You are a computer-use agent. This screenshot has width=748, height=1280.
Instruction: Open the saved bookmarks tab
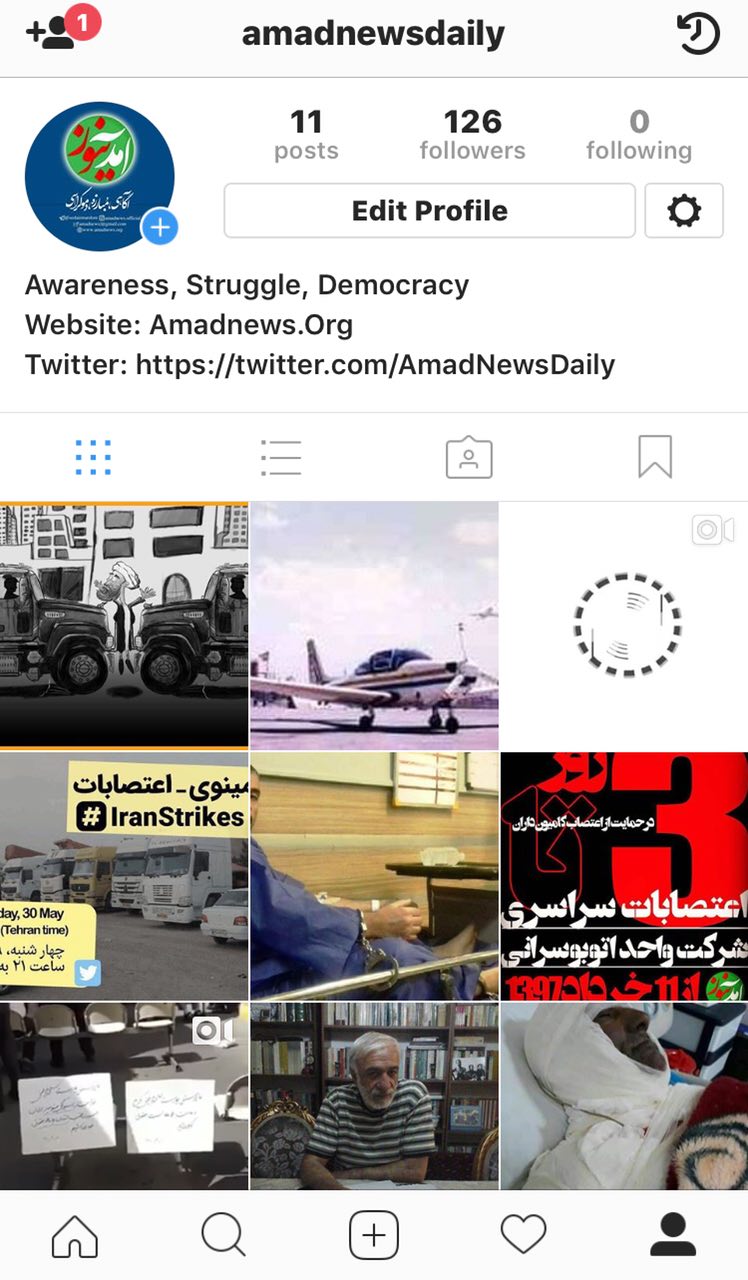(655, 458)
